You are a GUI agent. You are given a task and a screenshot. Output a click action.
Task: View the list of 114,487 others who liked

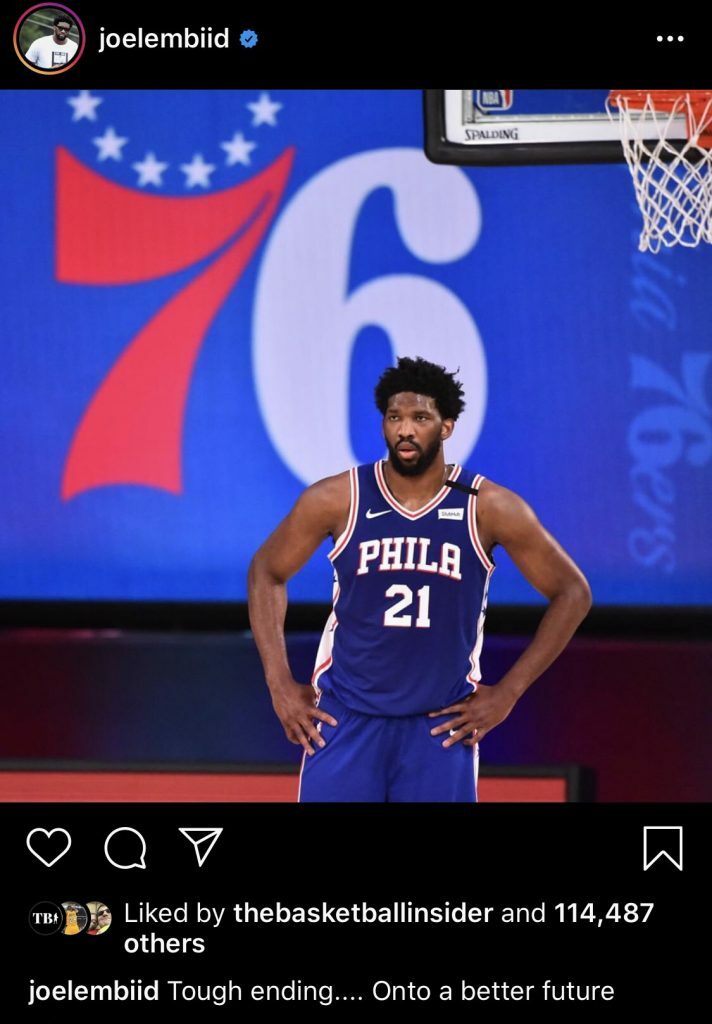tap(164, 943)
